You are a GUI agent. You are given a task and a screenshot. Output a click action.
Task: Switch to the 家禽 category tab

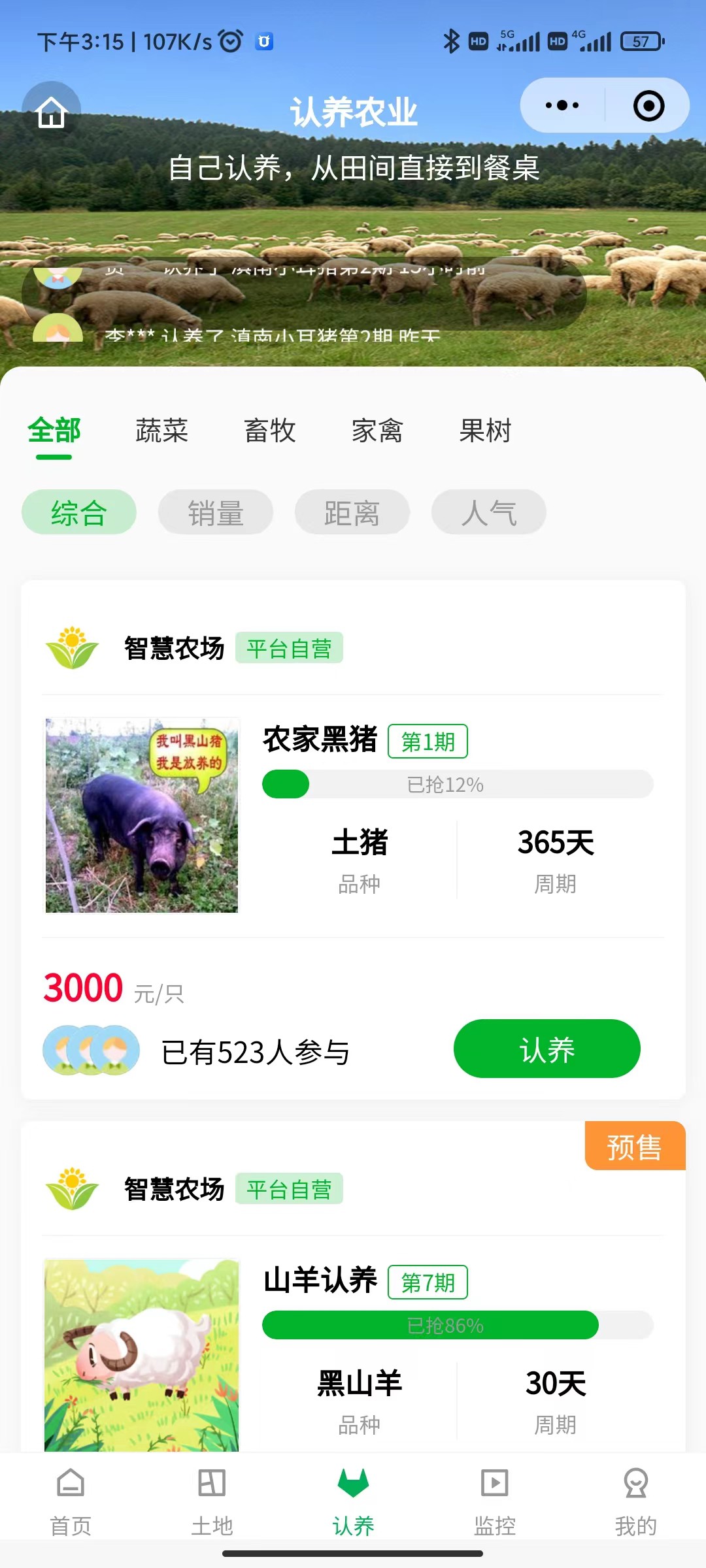click(x=377, y=431)
